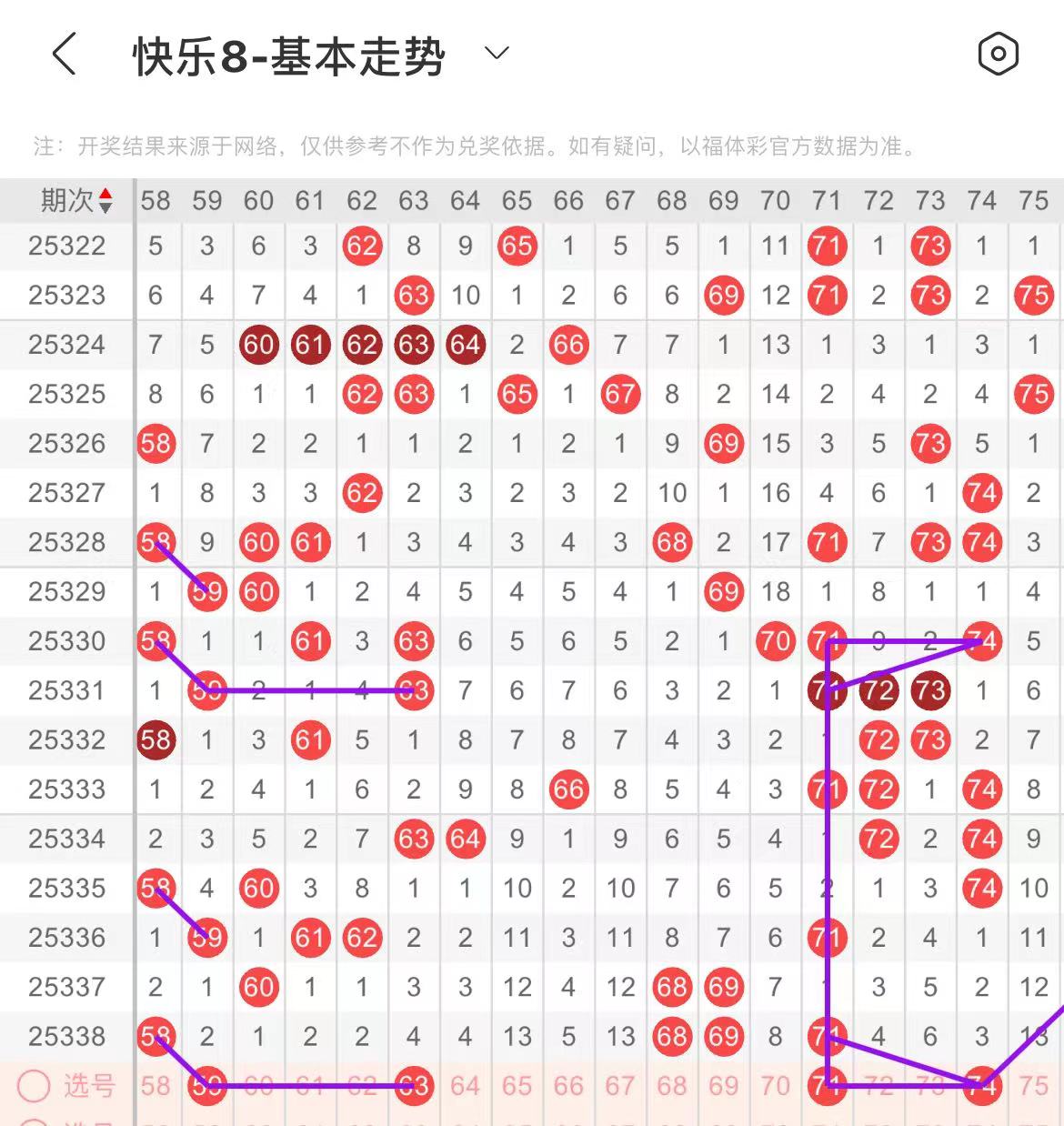Tap the 选号 radio circle

[x=35, y=1085]
